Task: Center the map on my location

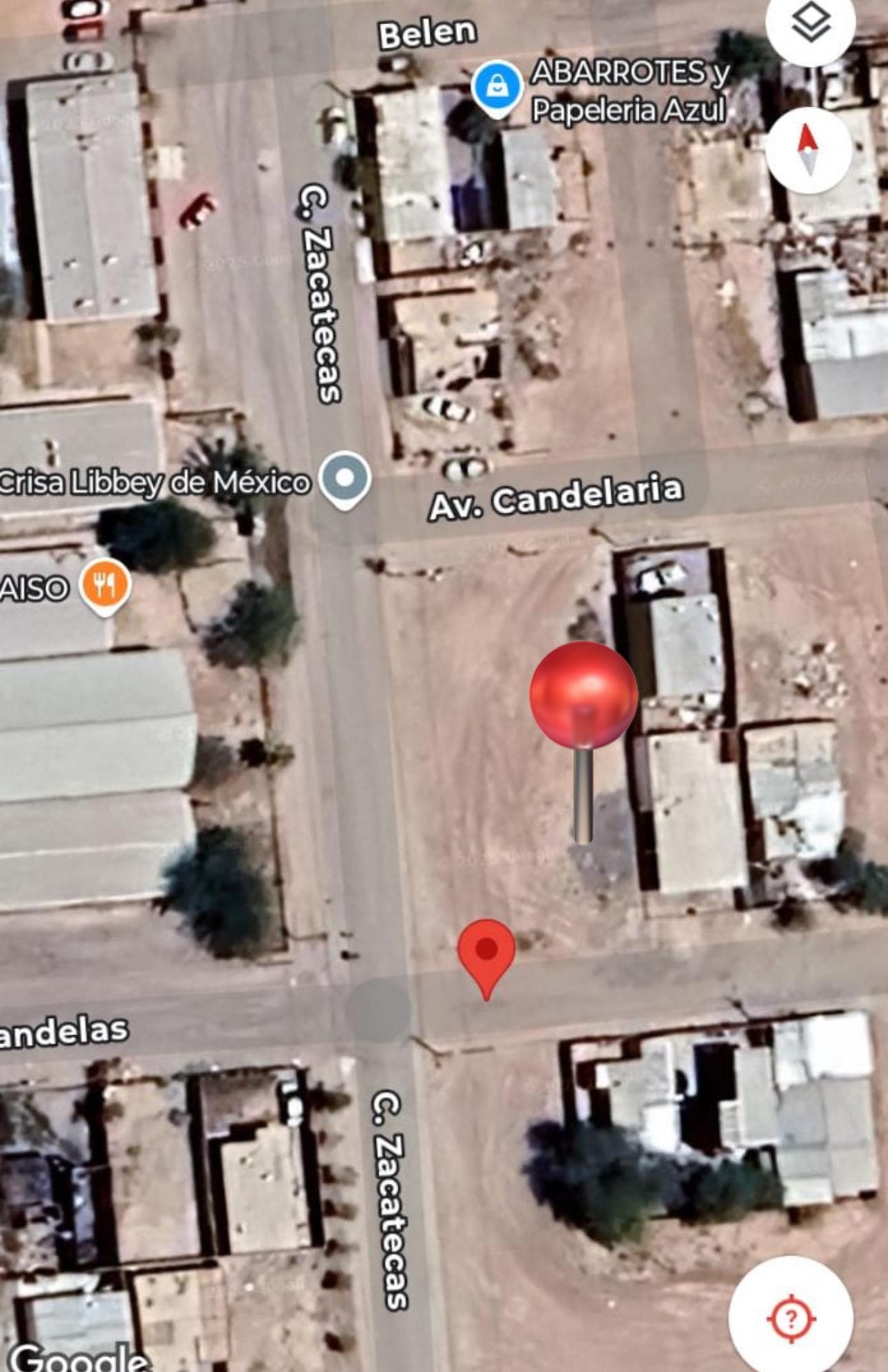Action: [x=791, y=1319]
